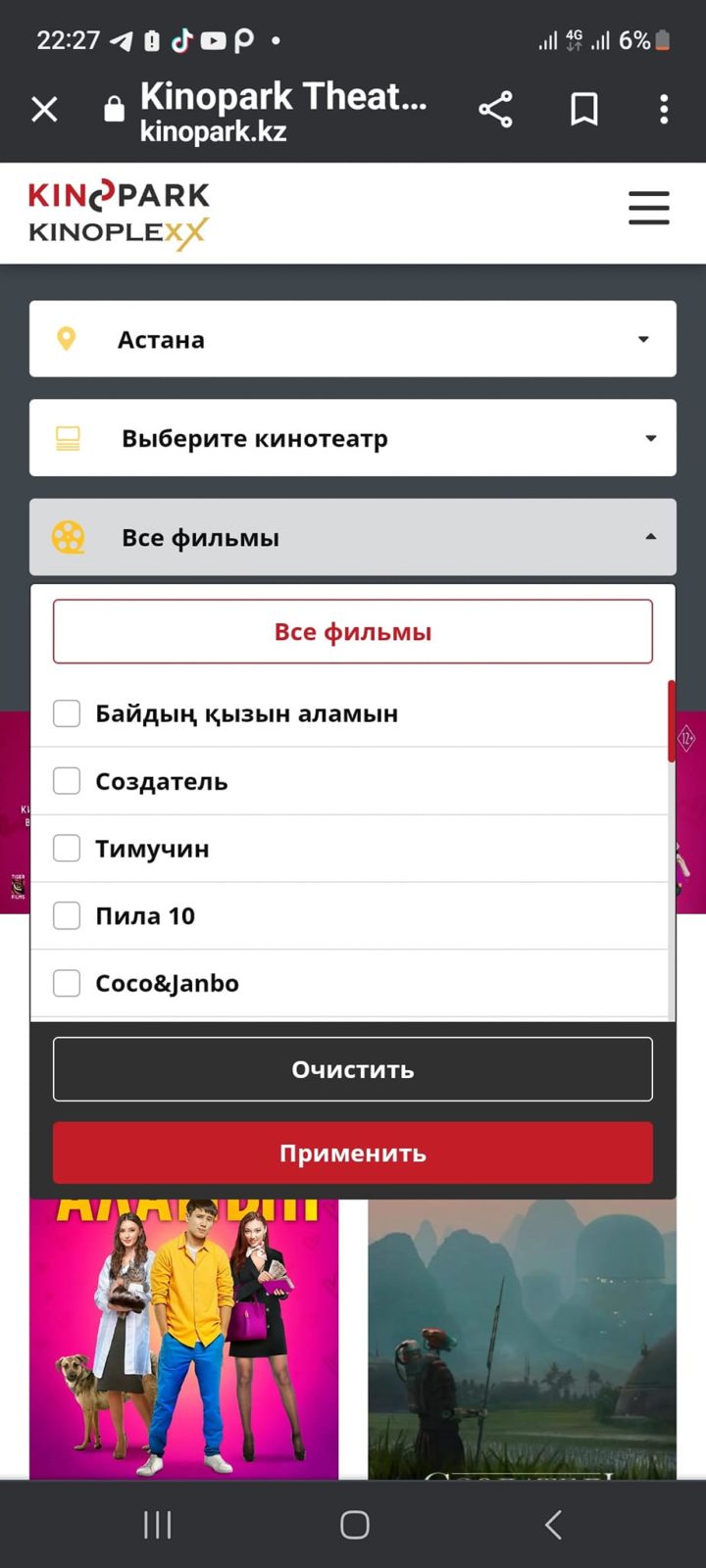Tap Очистить to clear the filters

[353, 1069]
